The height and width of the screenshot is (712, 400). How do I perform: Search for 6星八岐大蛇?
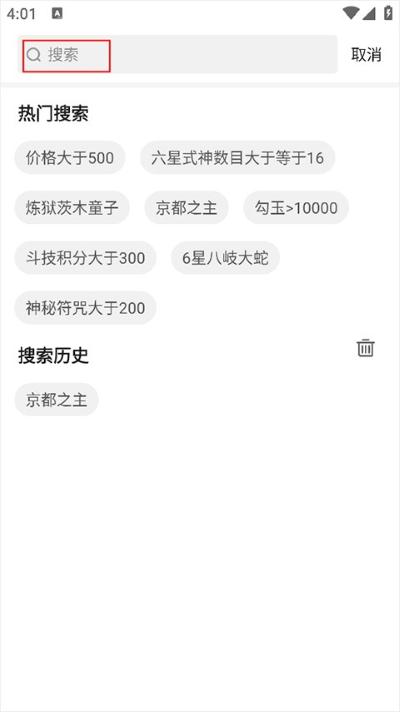(225, 258)
